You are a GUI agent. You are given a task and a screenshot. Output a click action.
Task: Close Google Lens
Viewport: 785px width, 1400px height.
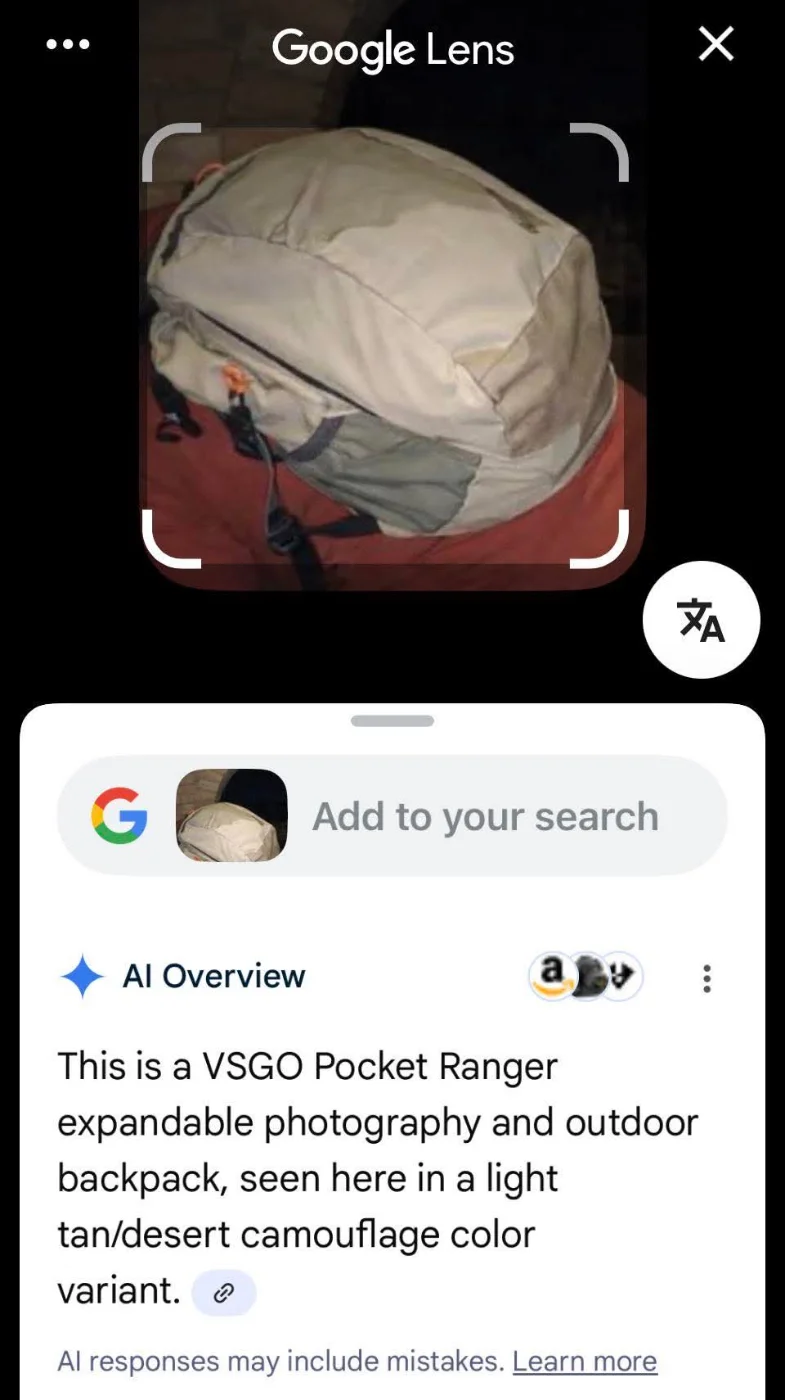coord(716,45)
